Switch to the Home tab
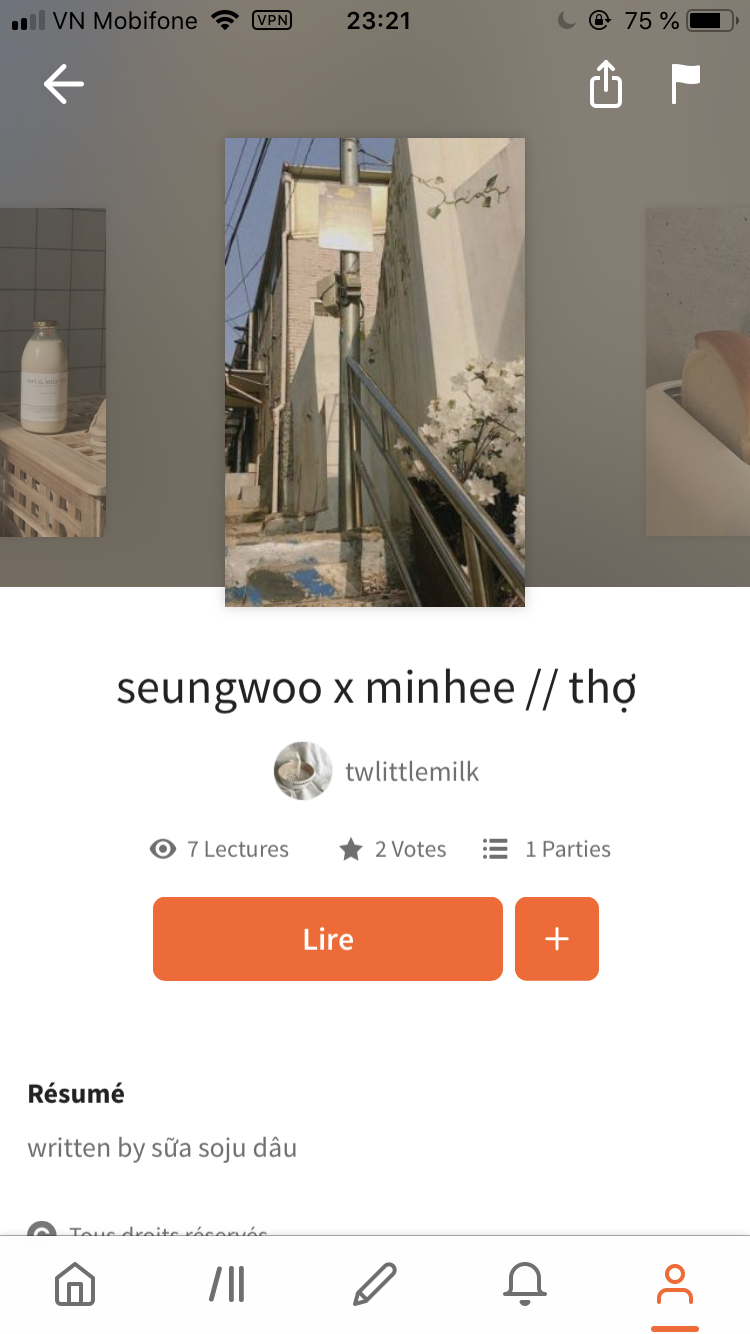 pos(75,1284)
